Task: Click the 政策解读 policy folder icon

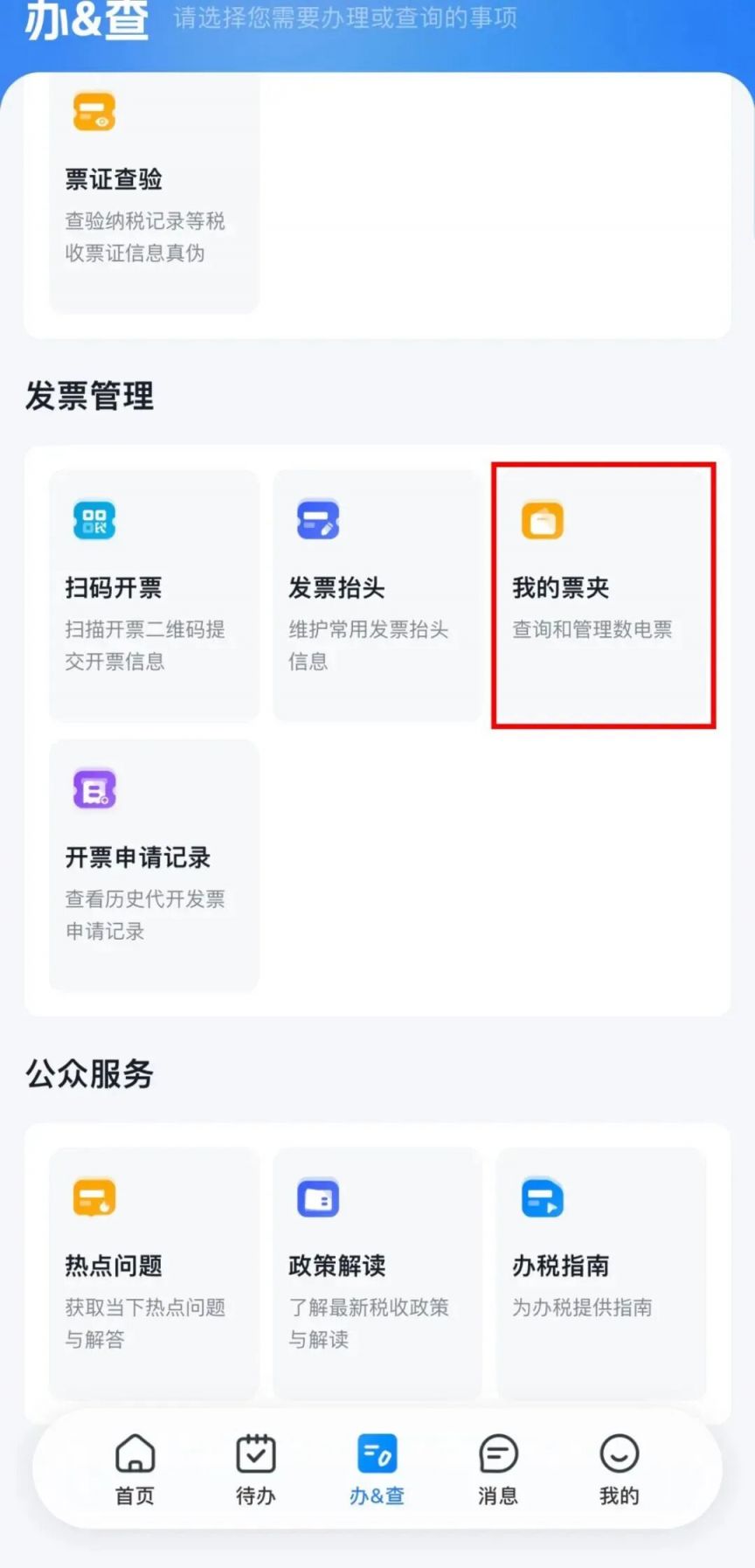Action: click(x=316, y=1198)
